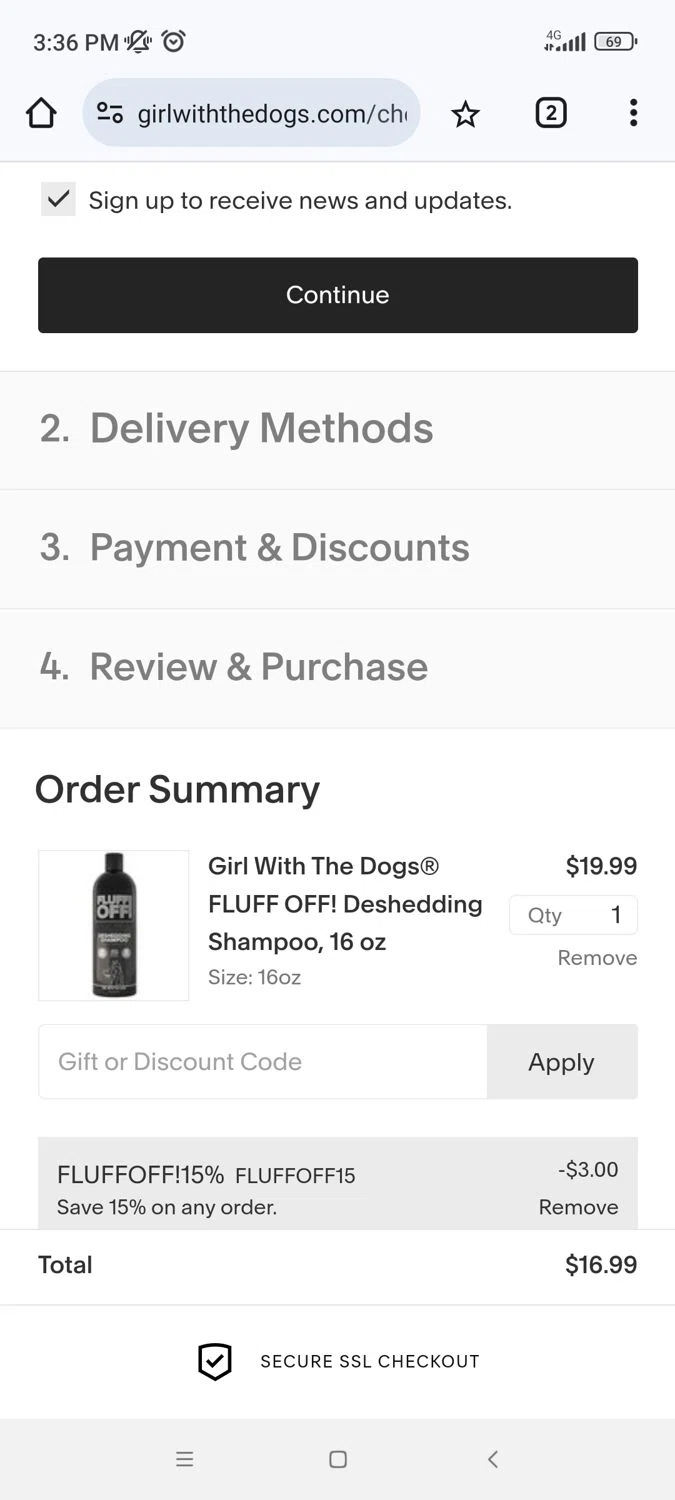675x1500 pixels.
Task: Tap the Continue button
Action: (338, 295)
